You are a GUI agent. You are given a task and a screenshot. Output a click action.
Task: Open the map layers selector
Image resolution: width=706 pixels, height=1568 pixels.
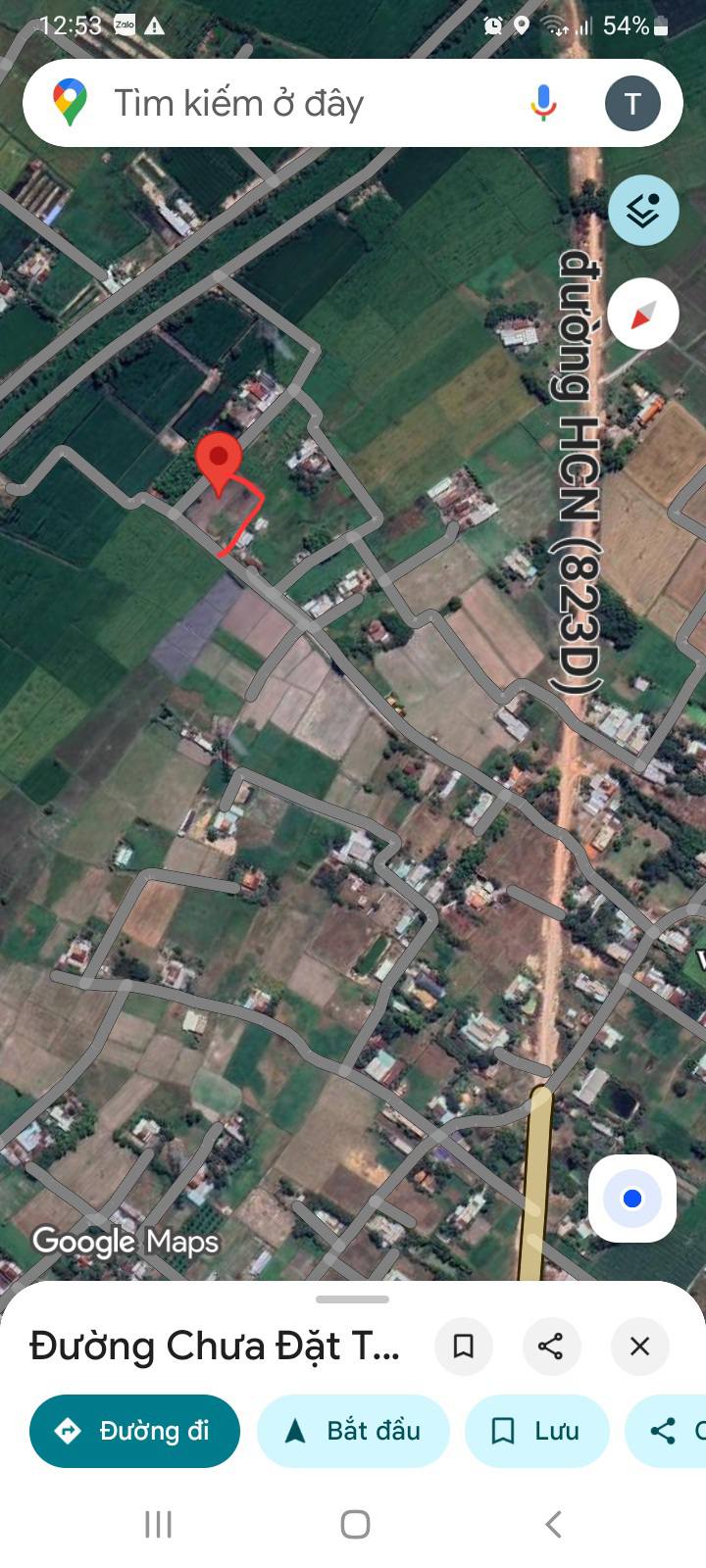pos(643,210)
